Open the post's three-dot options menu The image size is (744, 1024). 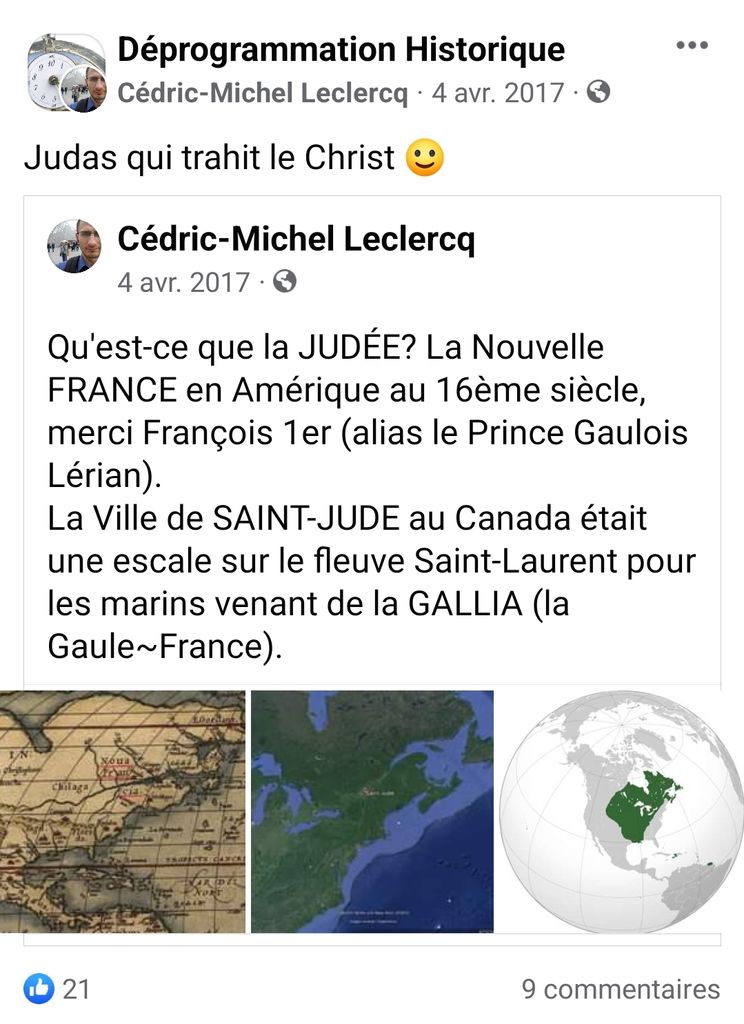click(x=692, y=46)
